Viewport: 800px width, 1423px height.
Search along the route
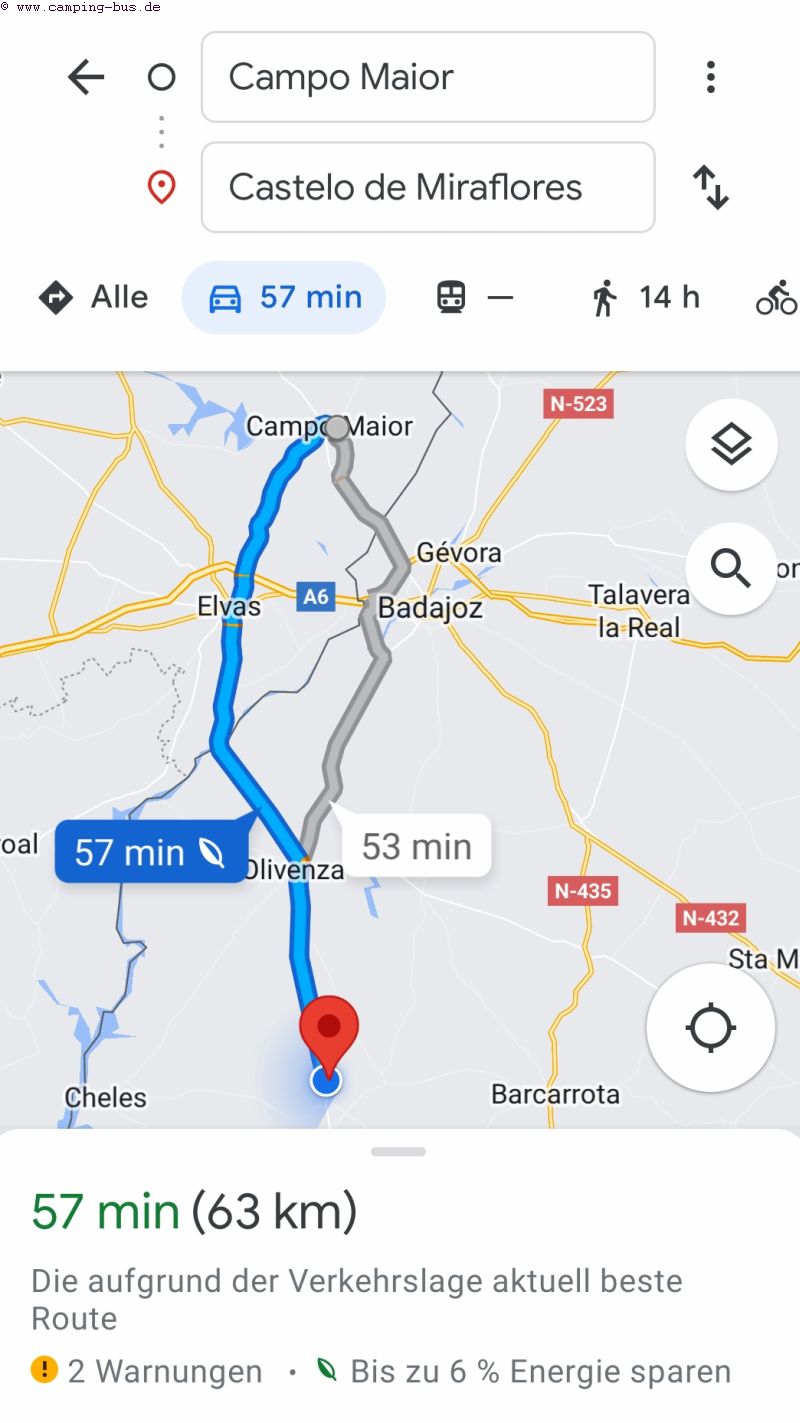731,568
